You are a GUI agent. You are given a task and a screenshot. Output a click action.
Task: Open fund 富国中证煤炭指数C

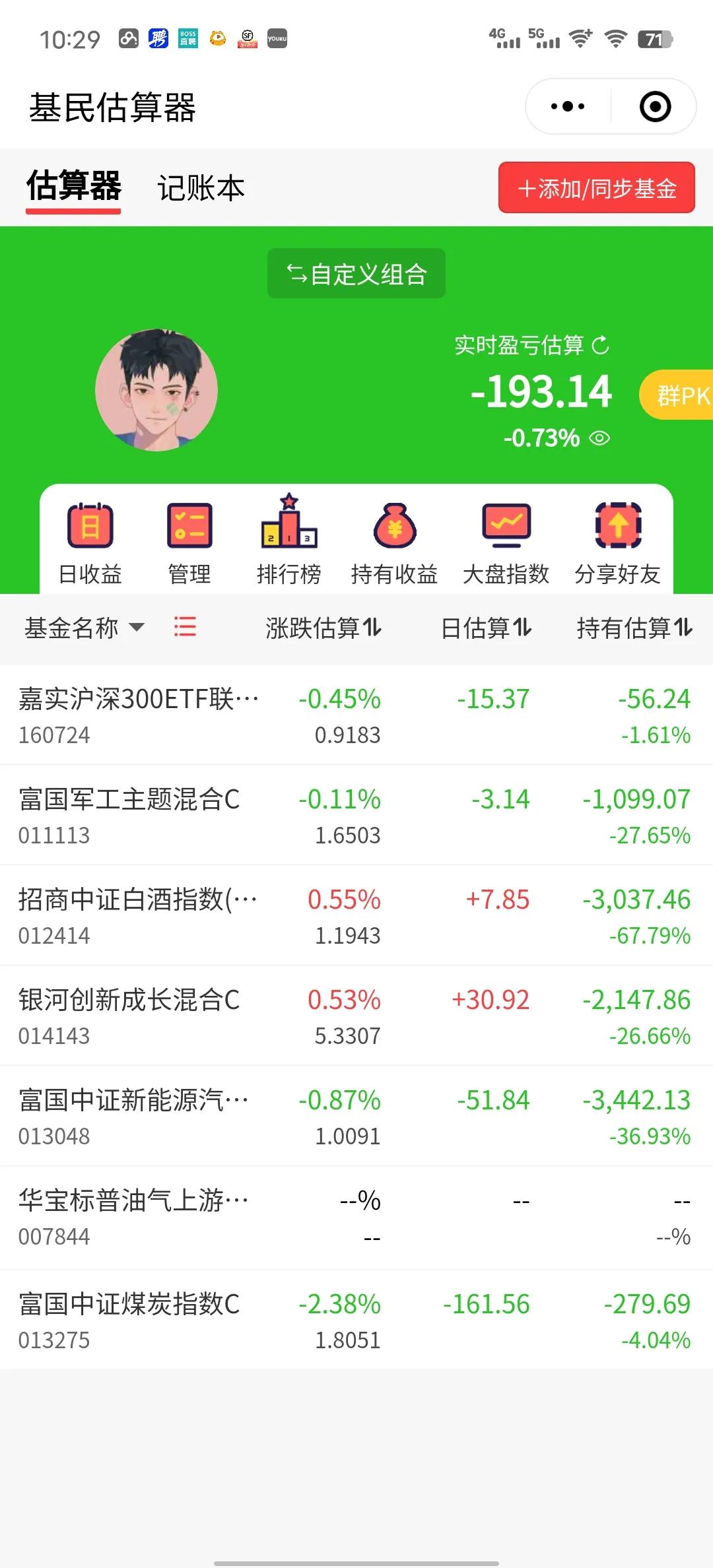click(x=129, y=1319)
